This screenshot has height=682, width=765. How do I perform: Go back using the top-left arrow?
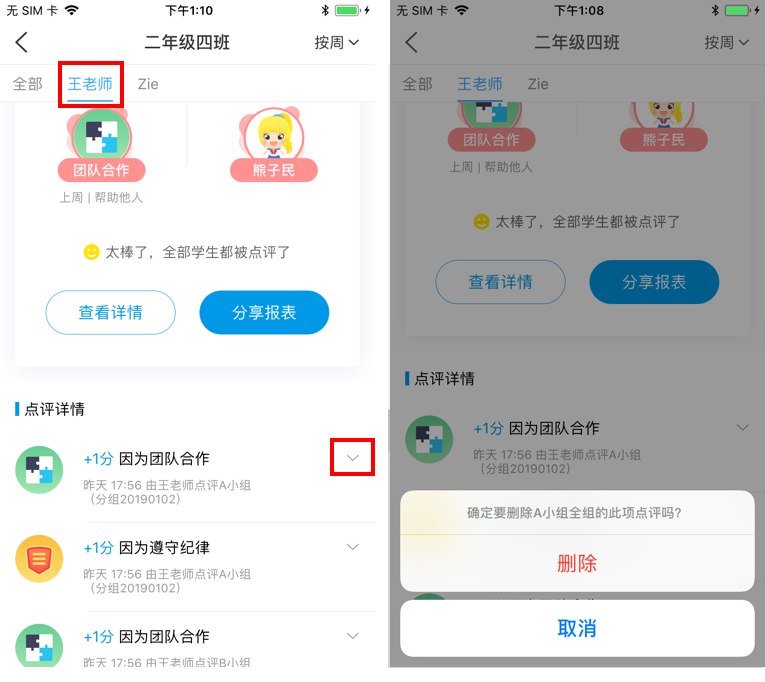22,42
